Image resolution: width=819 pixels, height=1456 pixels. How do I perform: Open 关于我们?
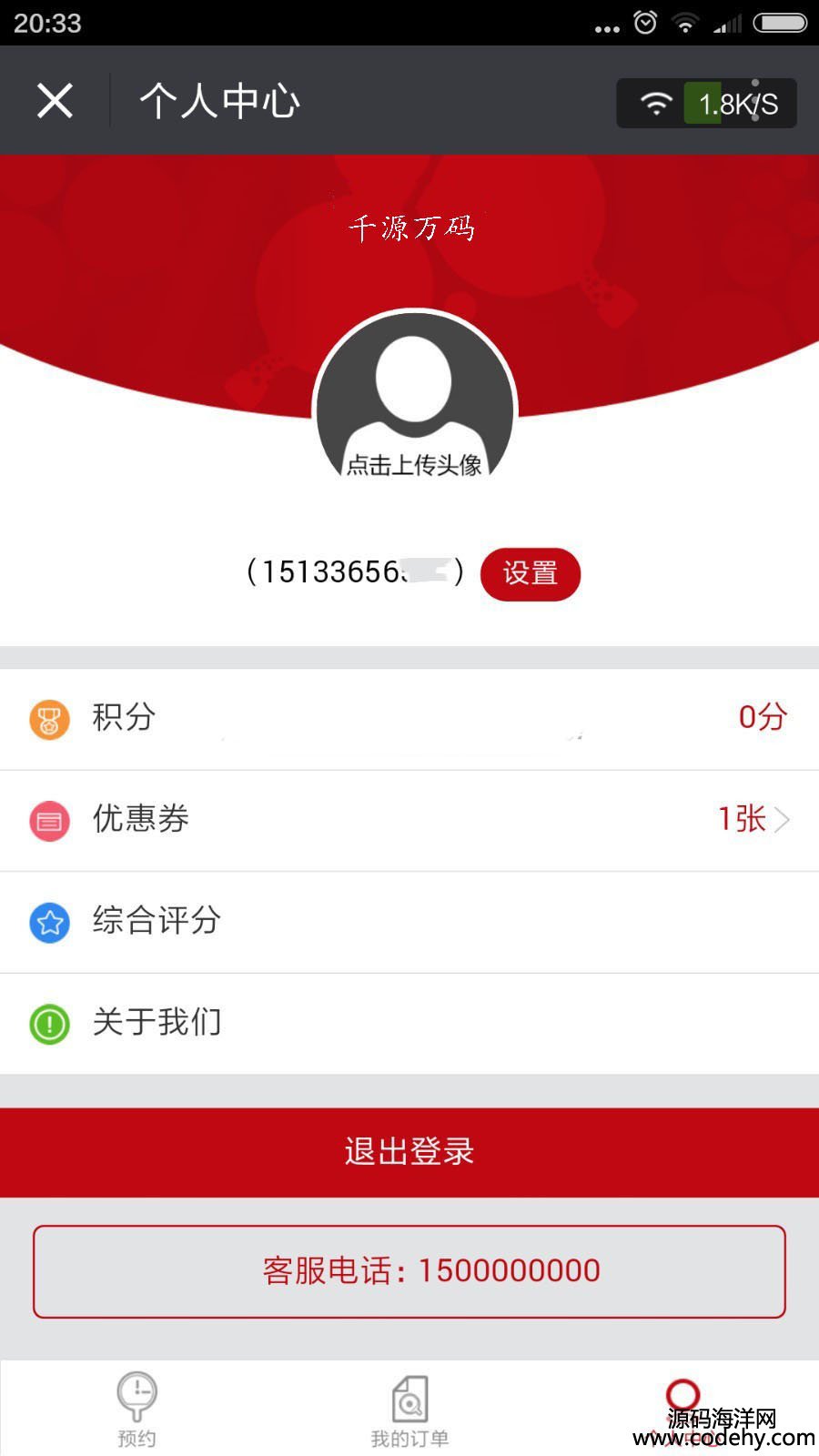[x=409, y=1023]
